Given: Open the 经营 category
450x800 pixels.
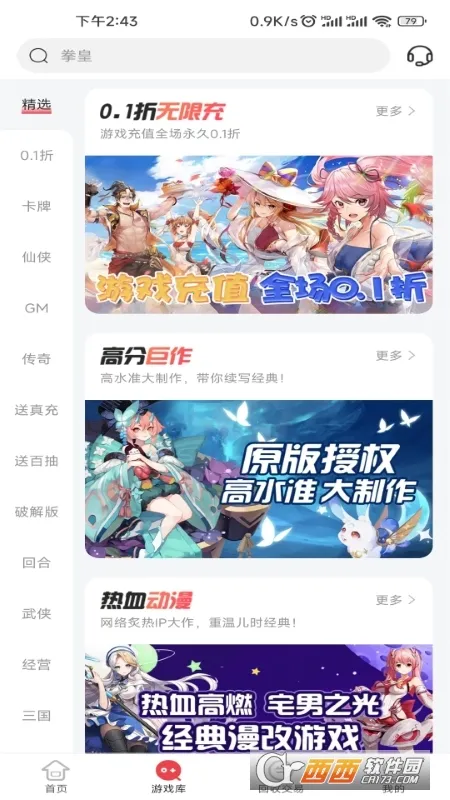Looking at the screenshot, I should (x=36, y=665).
